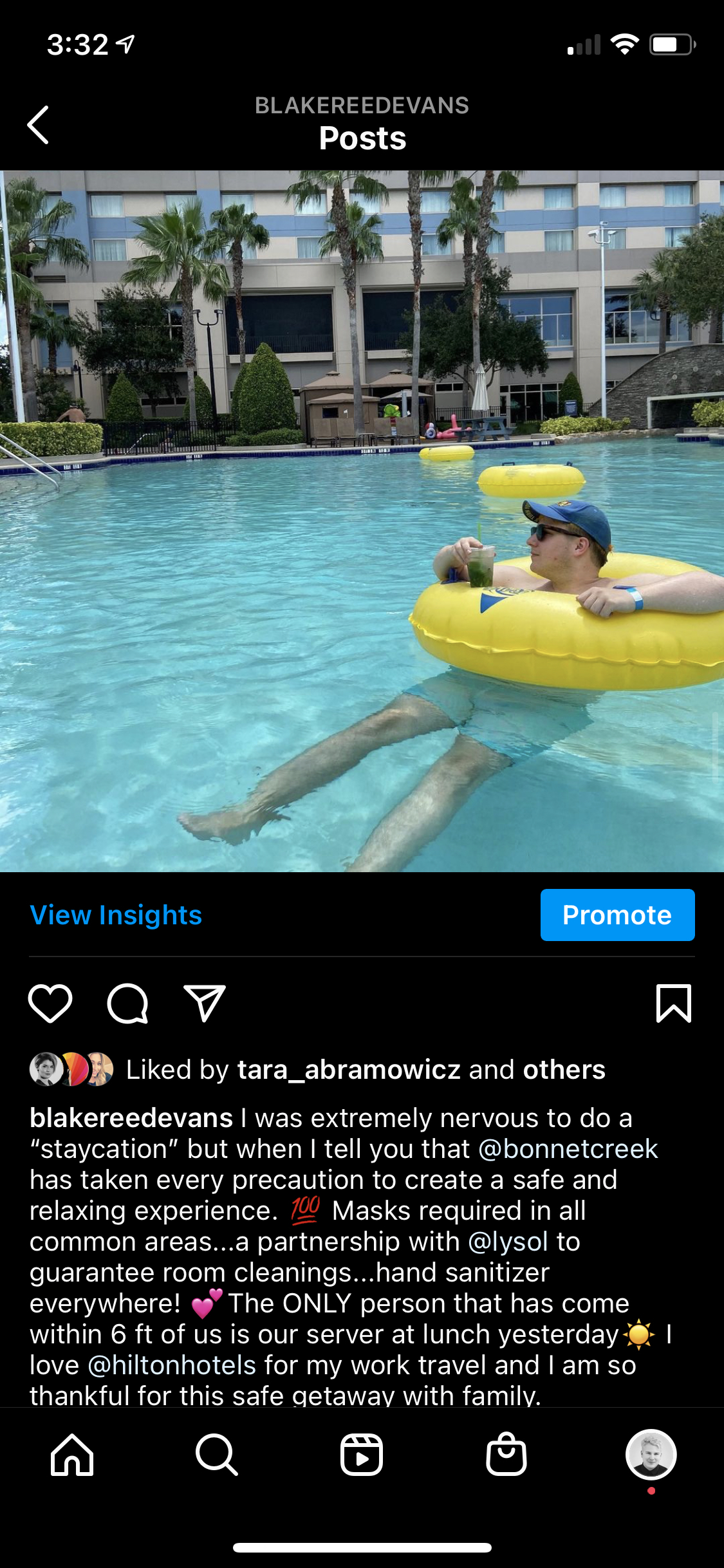Open tara_abramowicz's profile from likes
The height and width of the screenshot is (1568, 724).
[x=348, y=1070]
